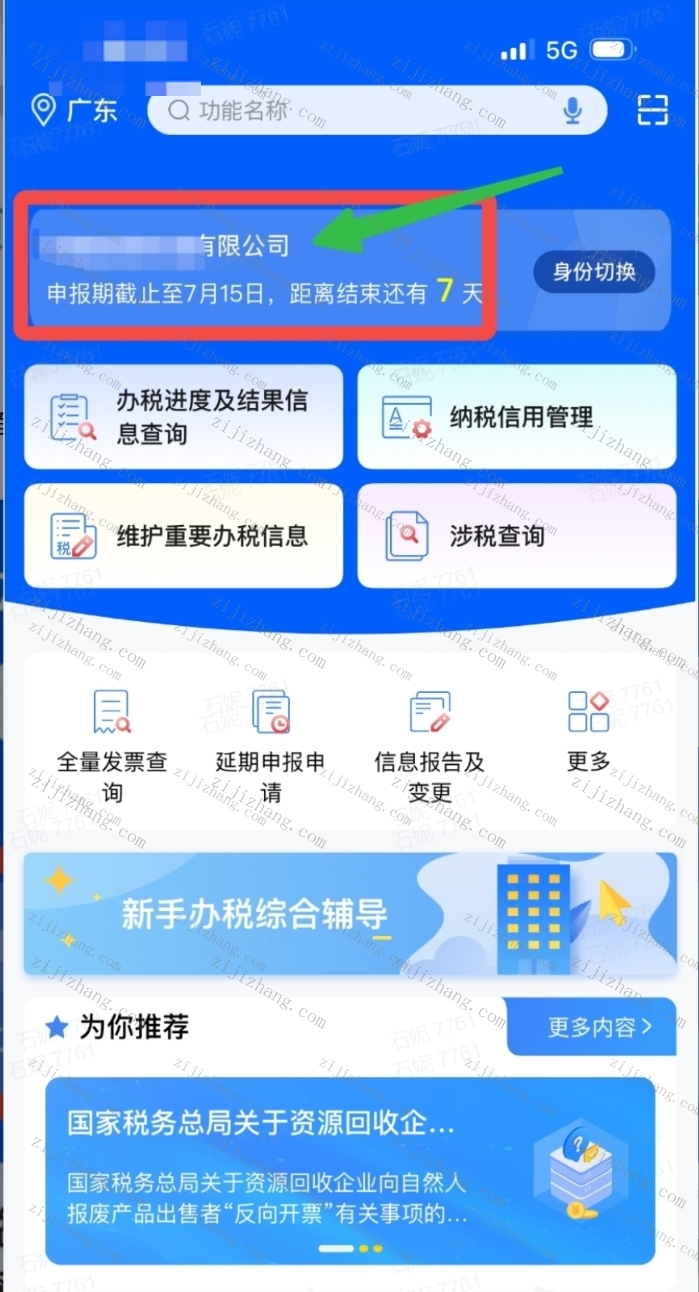The width and height of the screenshot is (699, 1292).
Task: Open 办税进度及结果信息查询
Action: point(183,416)
